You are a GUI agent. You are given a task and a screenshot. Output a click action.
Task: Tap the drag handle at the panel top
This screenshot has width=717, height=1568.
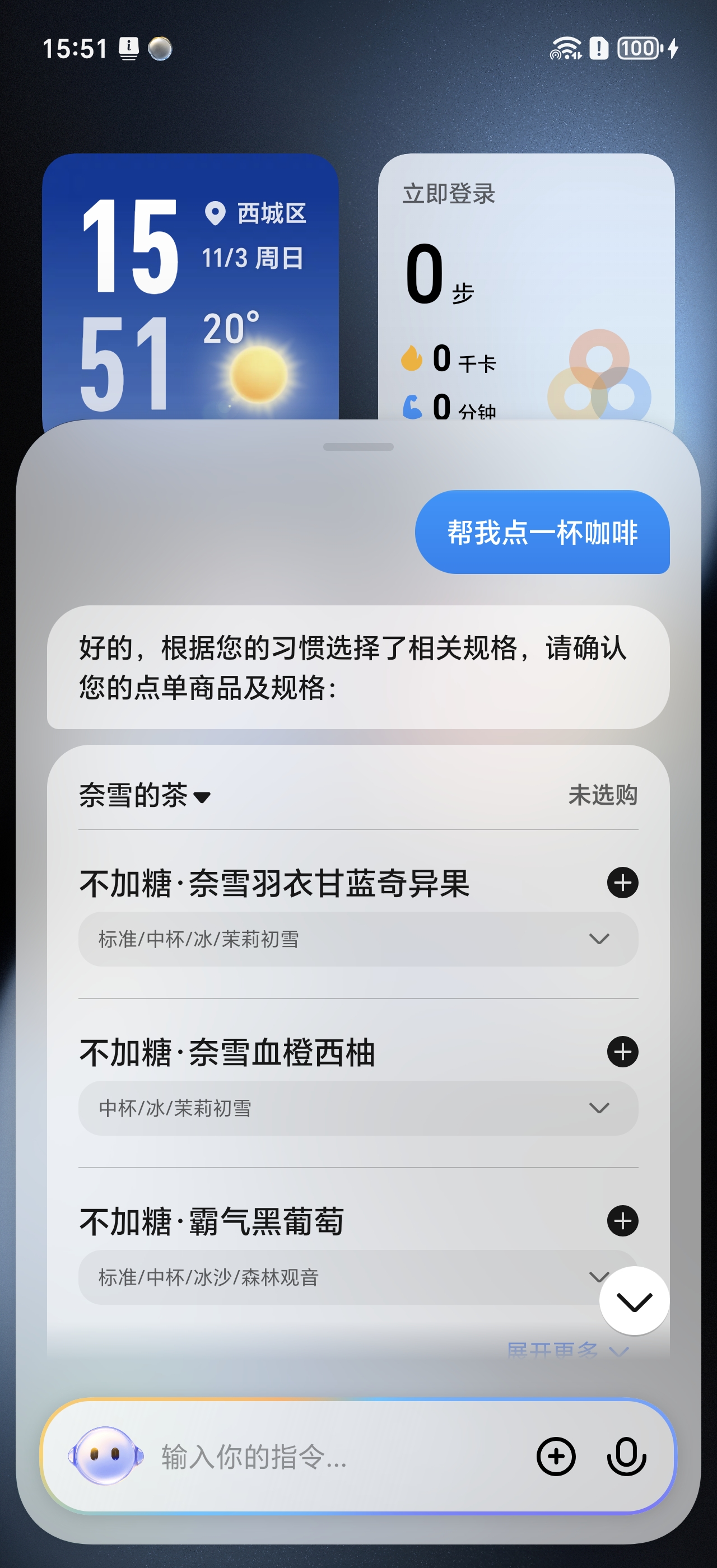[x=358, y=447]
